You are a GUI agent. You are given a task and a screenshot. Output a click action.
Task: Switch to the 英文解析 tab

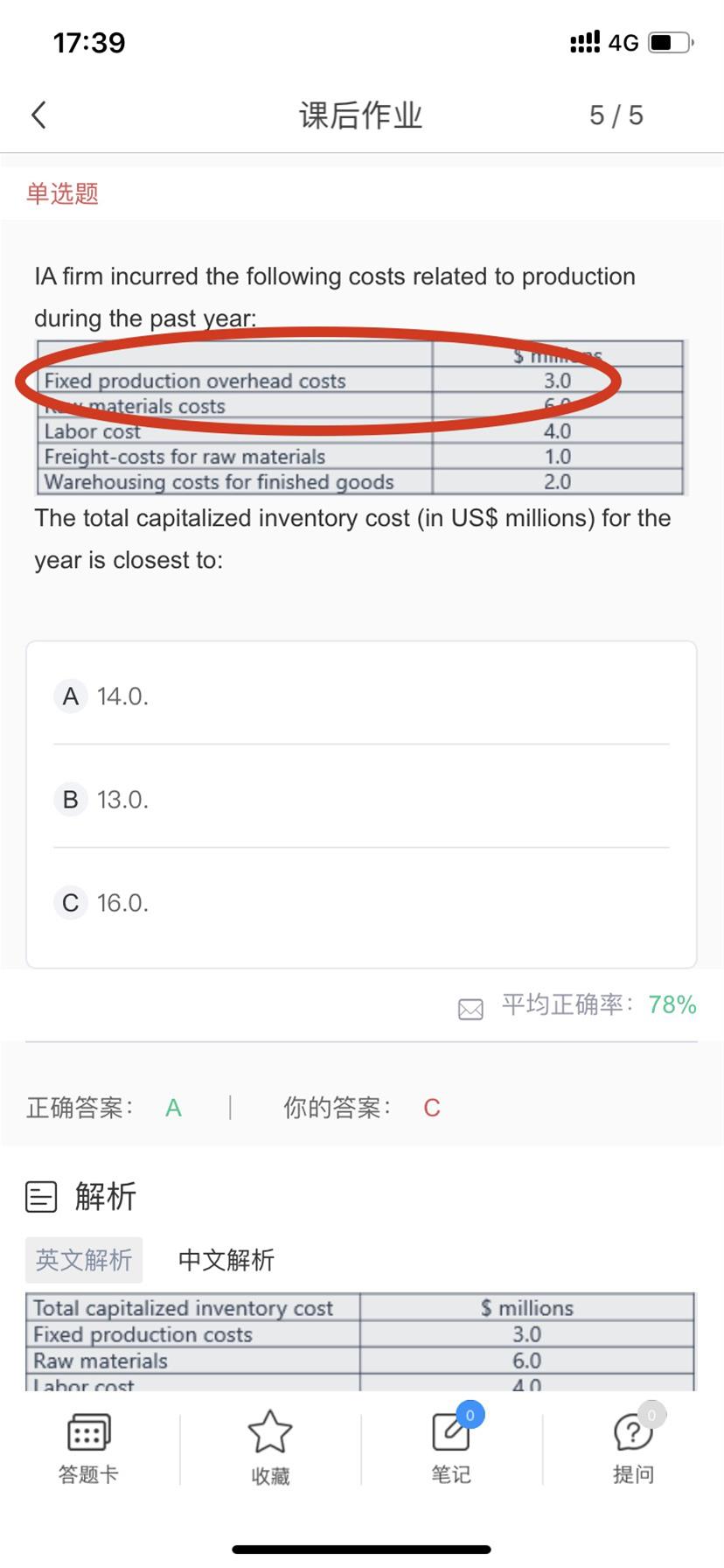tap(84, 1259)
